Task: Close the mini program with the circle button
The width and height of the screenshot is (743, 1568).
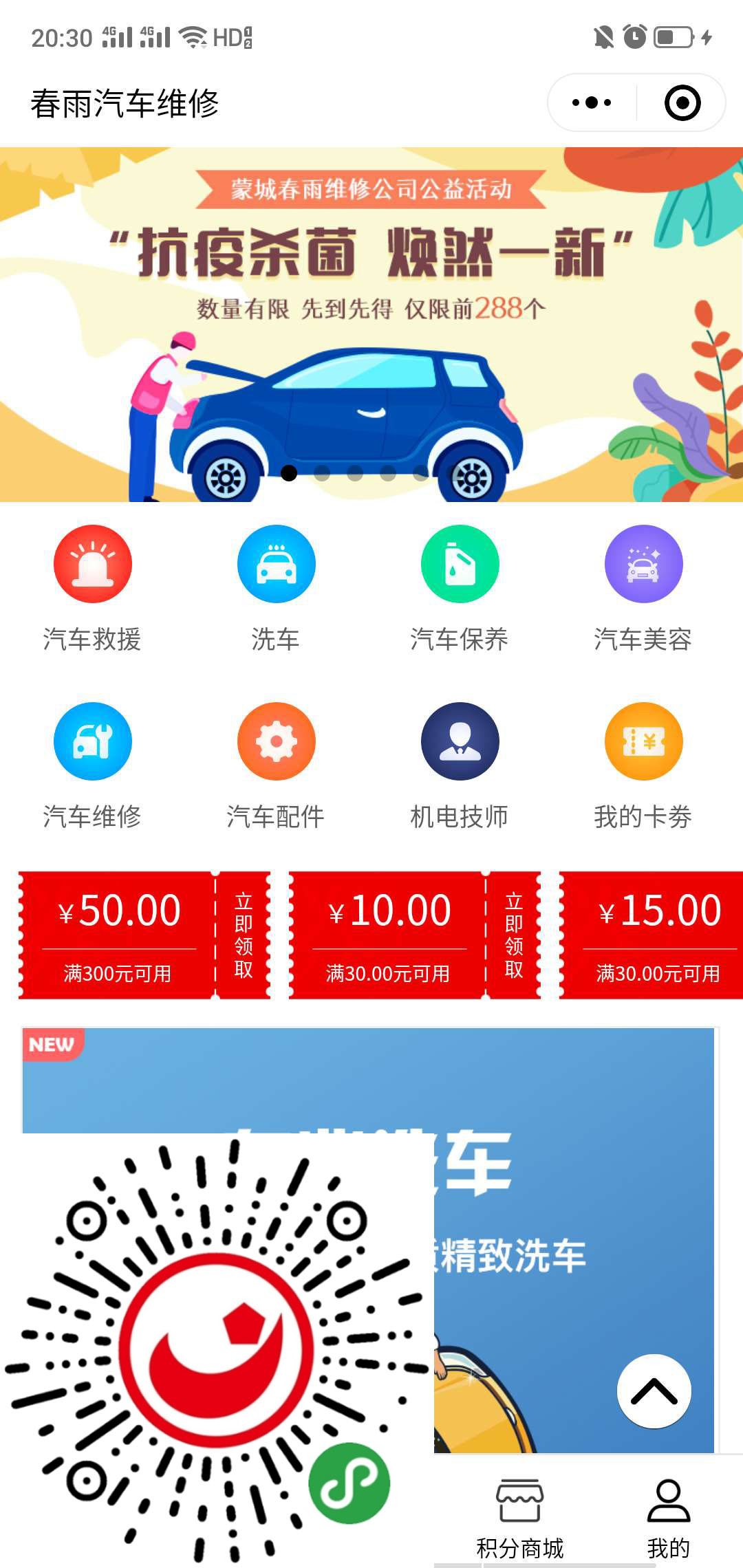Action: [682, 103]
